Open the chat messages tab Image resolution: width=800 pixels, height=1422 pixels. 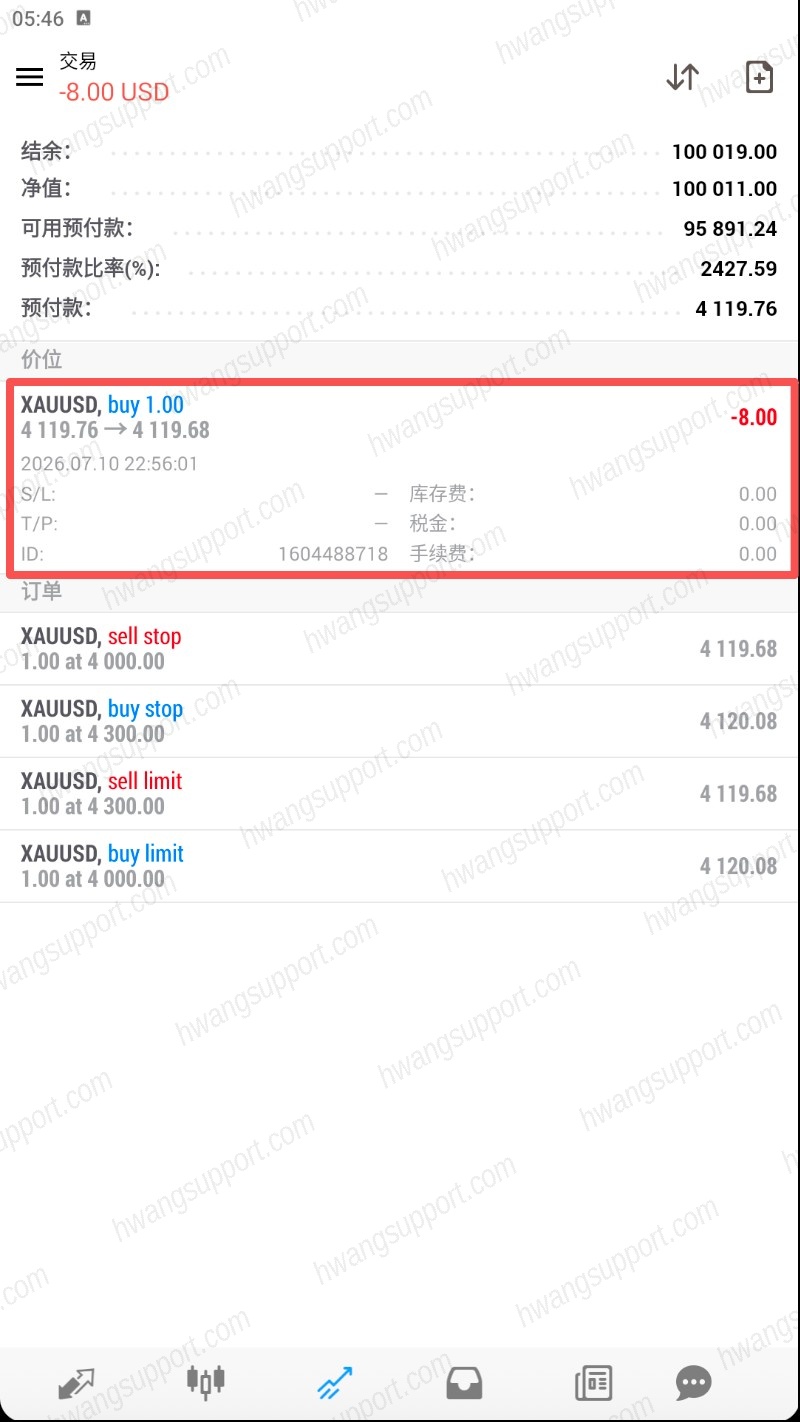click(x=693, y=1384)
